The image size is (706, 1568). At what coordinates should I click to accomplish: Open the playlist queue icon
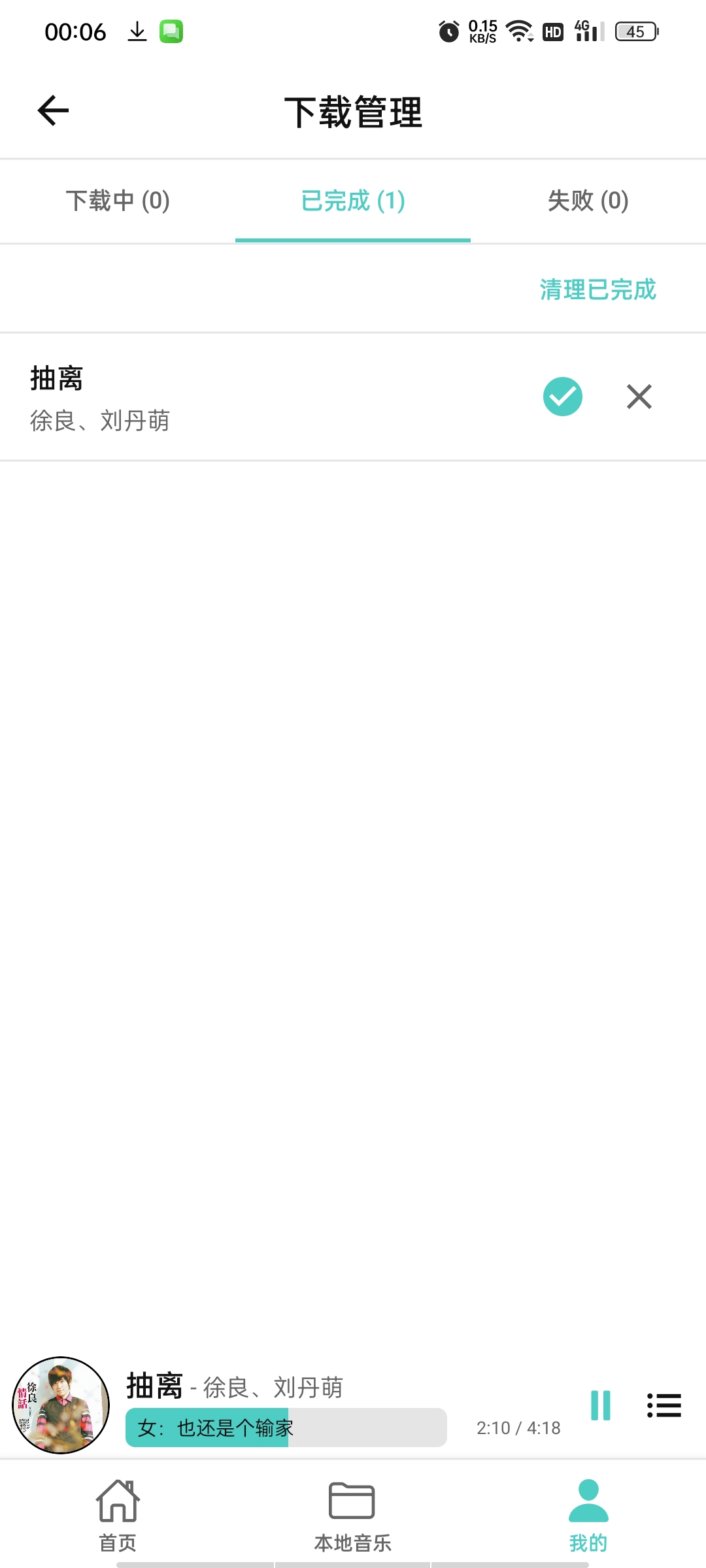point(664,1405)
